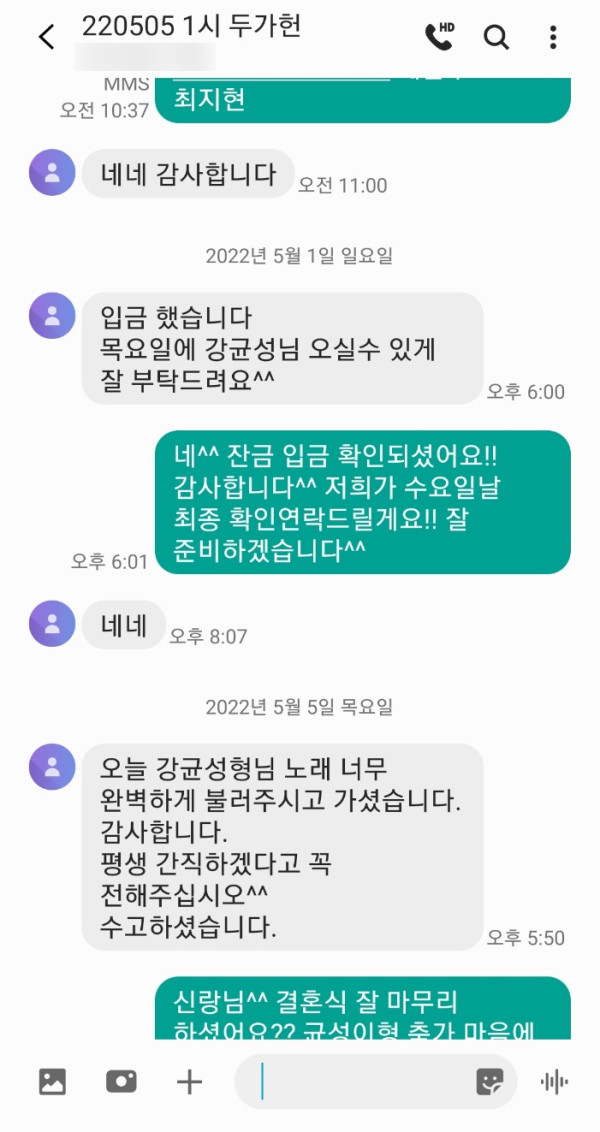This screenshot has height=1132, width=600.
Task: Open the overflow menu
Action: pos(553,38)
